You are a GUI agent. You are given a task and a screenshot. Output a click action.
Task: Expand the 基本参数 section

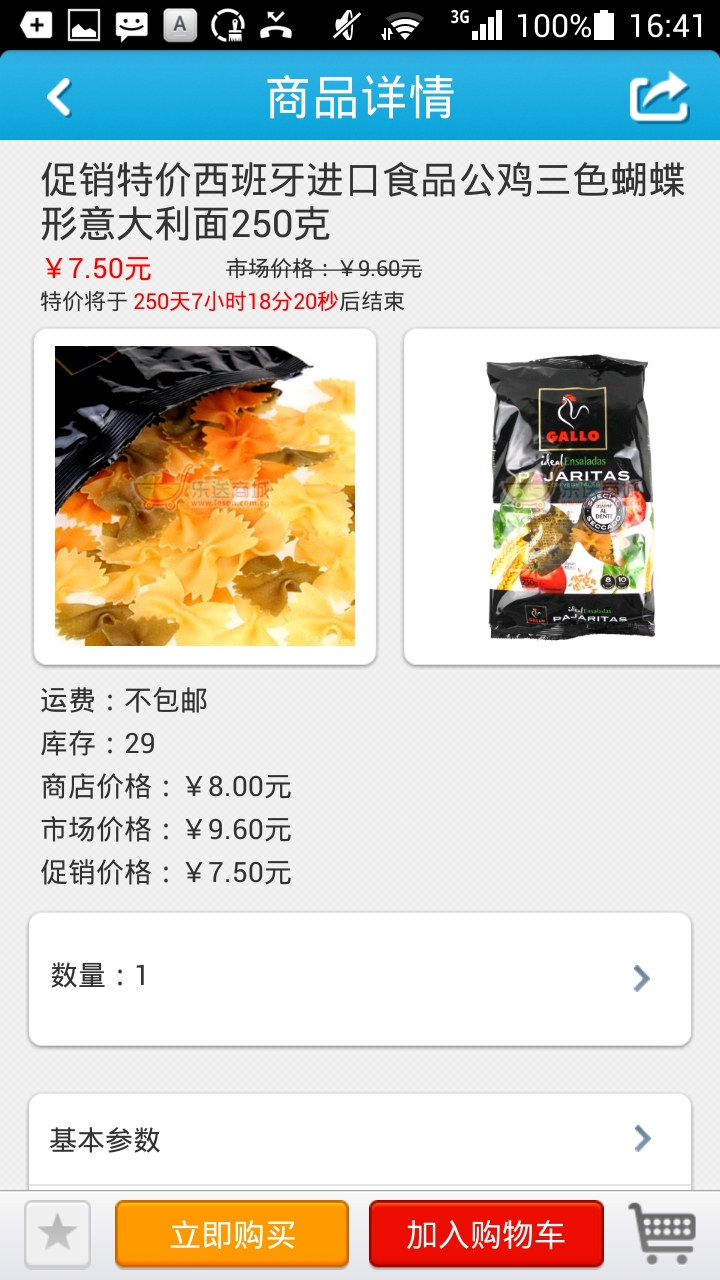point(360,1139)
